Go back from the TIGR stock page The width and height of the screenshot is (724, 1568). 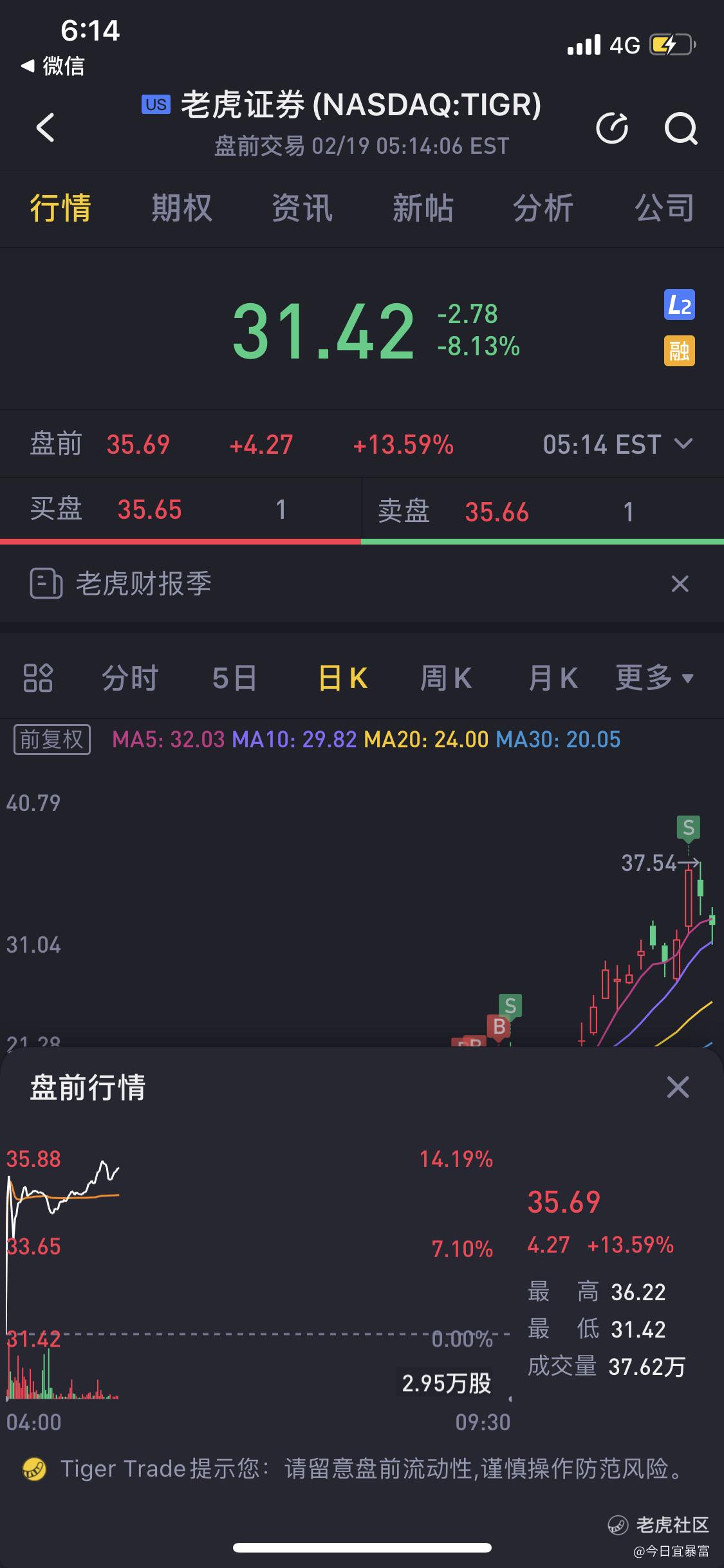[x=46, y=127]
